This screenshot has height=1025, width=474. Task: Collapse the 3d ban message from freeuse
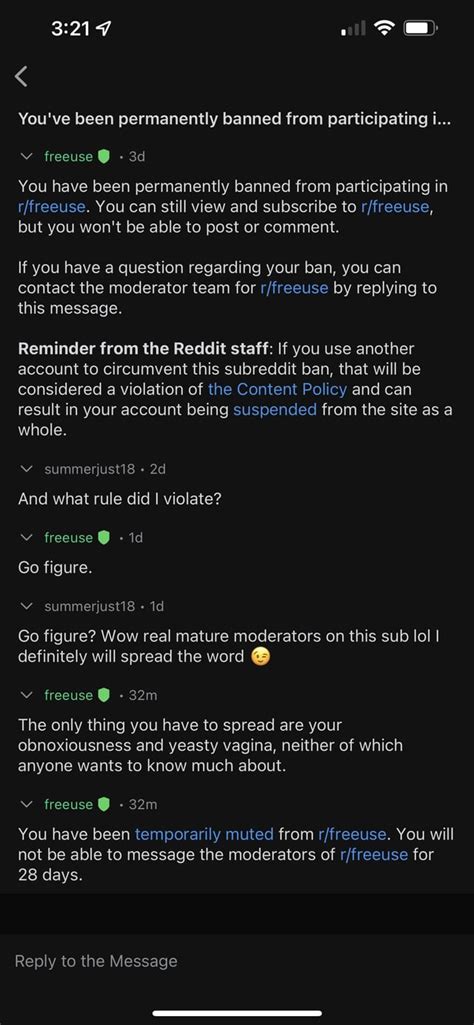pyautogui.click(x=26, y=157)
